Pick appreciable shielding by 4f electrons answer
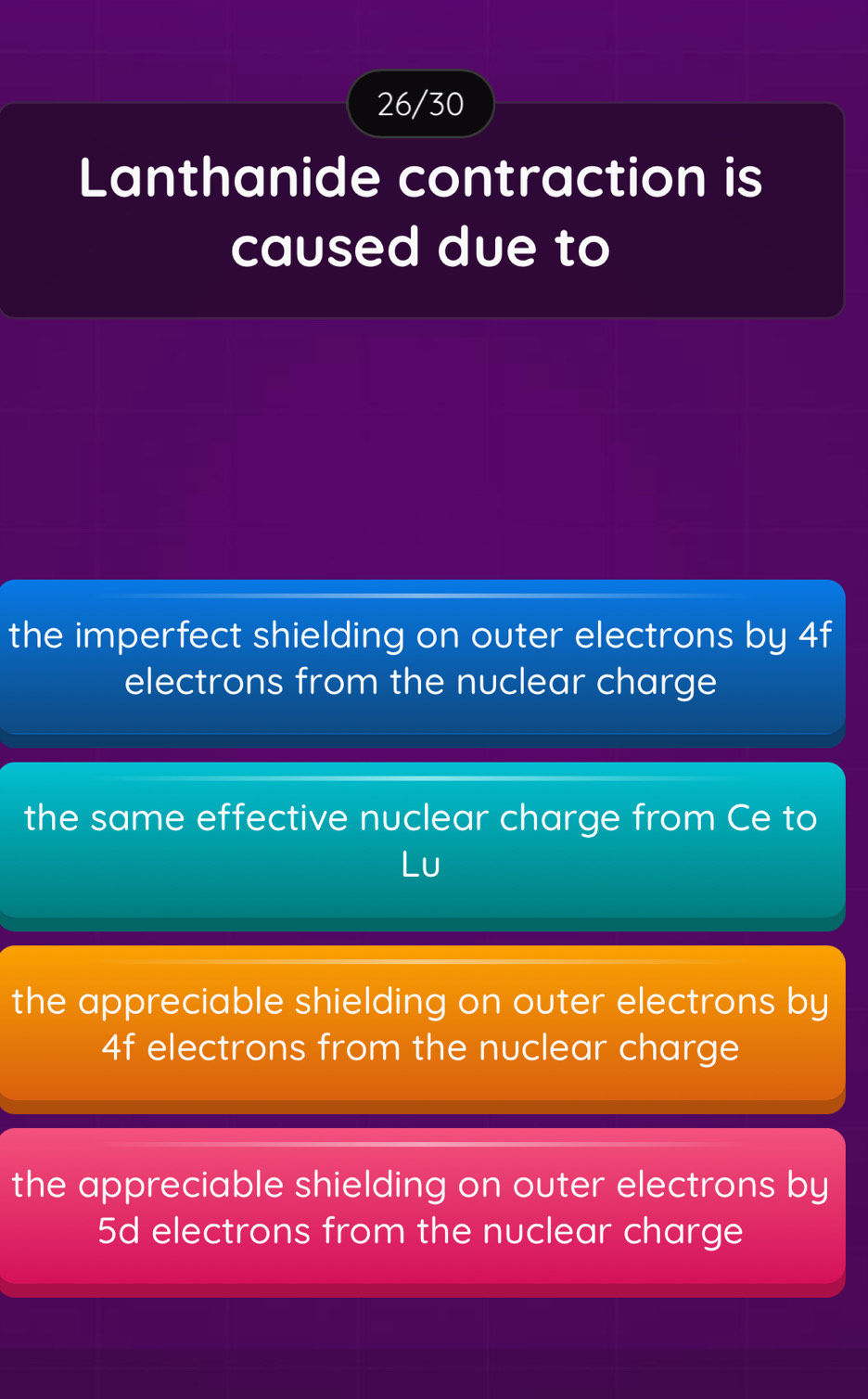The width and height of the screenshot is (868, 1399). point(422,1024)
